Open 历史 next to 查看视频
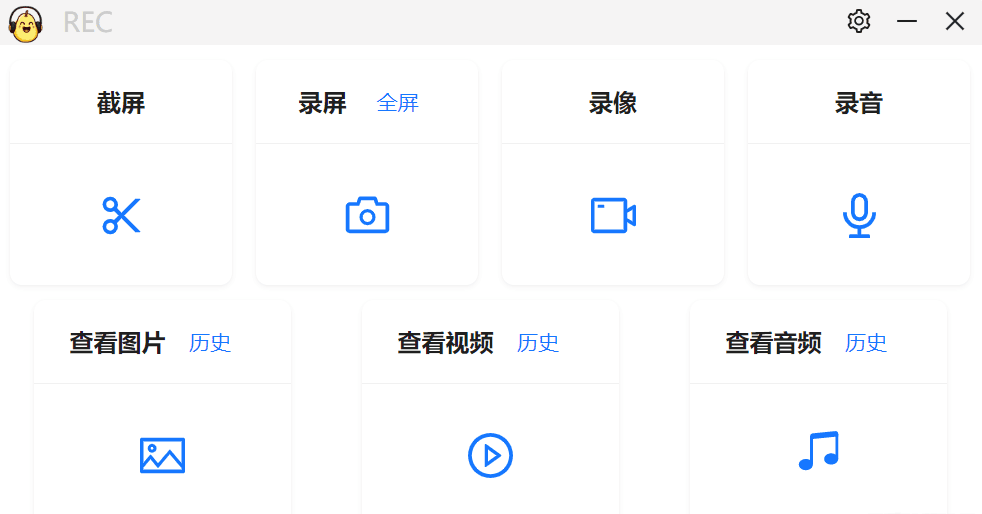Image resolution: width=982 pixels, height=514 pixels. (x=538, y=343)
